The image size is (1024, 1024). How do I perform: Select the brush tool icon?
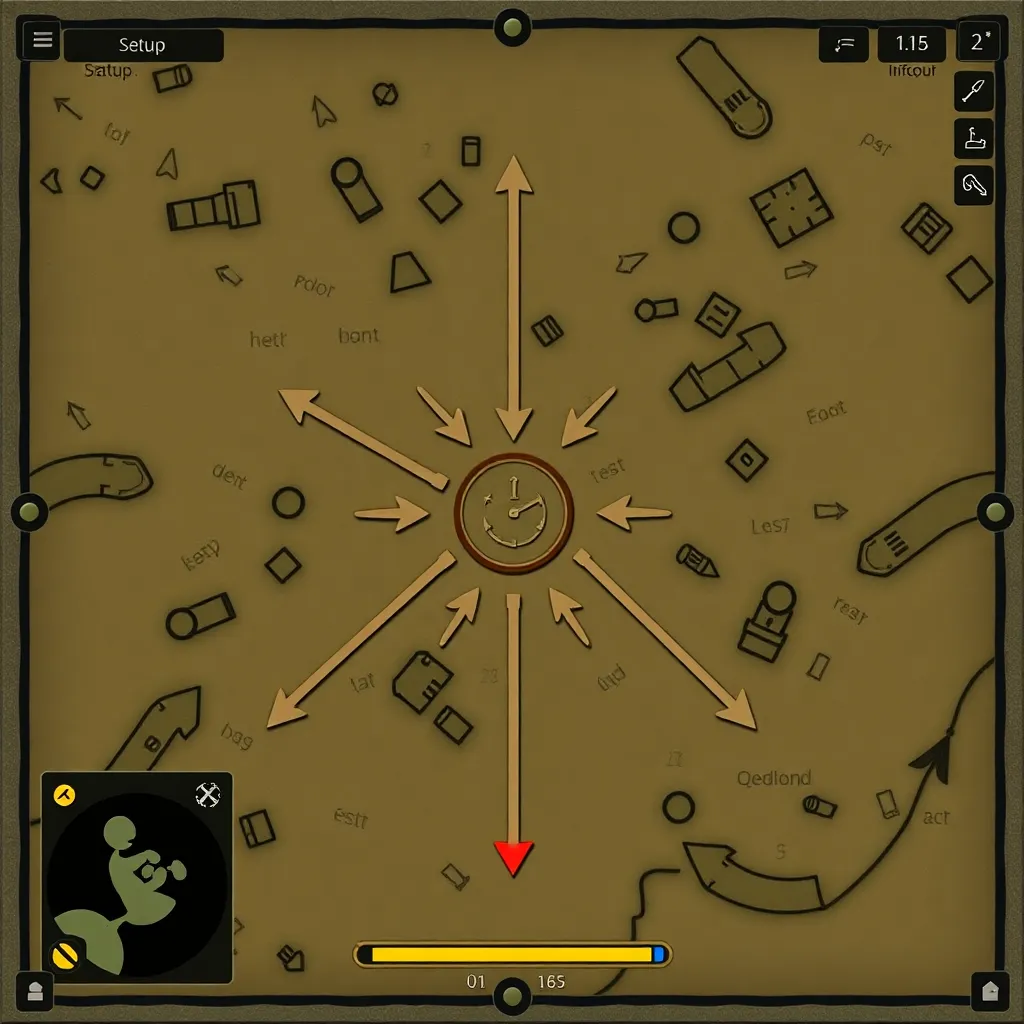click(x=974, y=92)
